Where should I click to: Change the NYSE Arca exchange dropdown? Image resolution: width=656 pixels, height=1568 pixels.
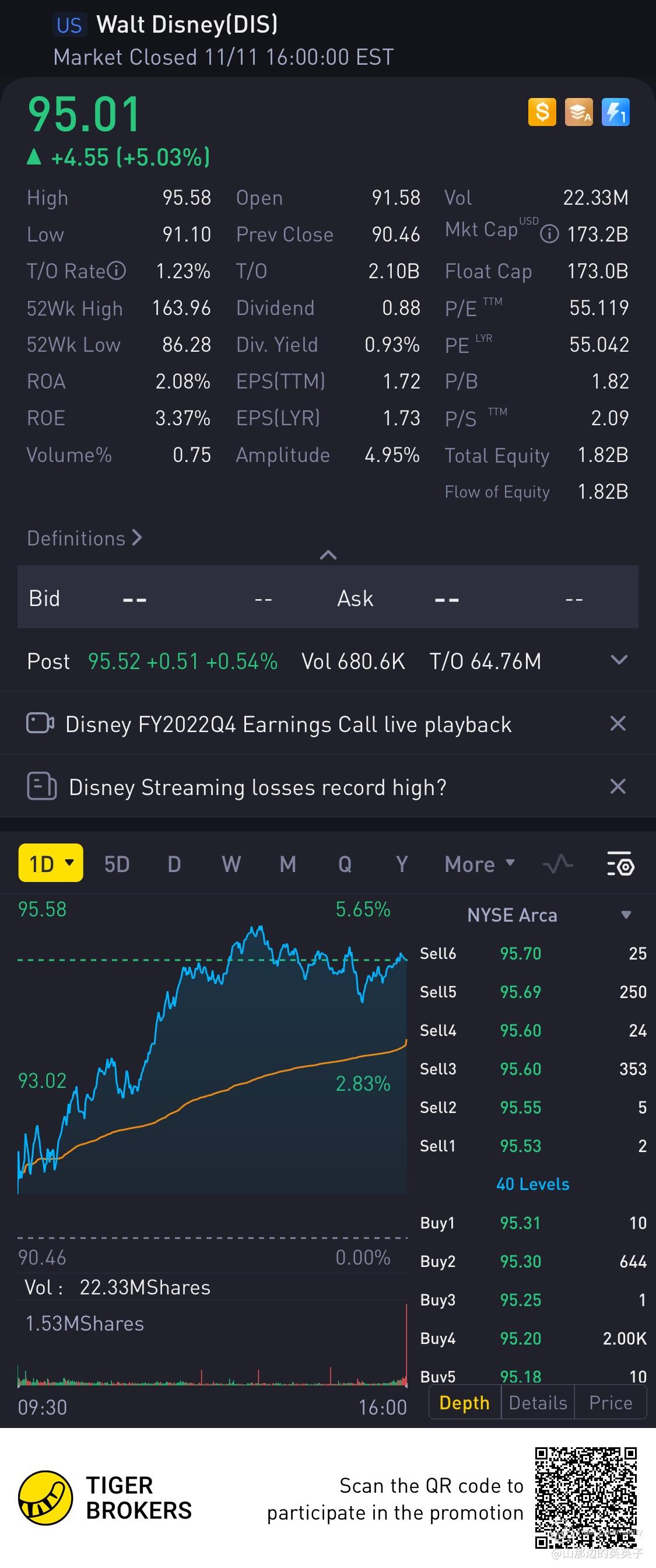coord(548,915)
